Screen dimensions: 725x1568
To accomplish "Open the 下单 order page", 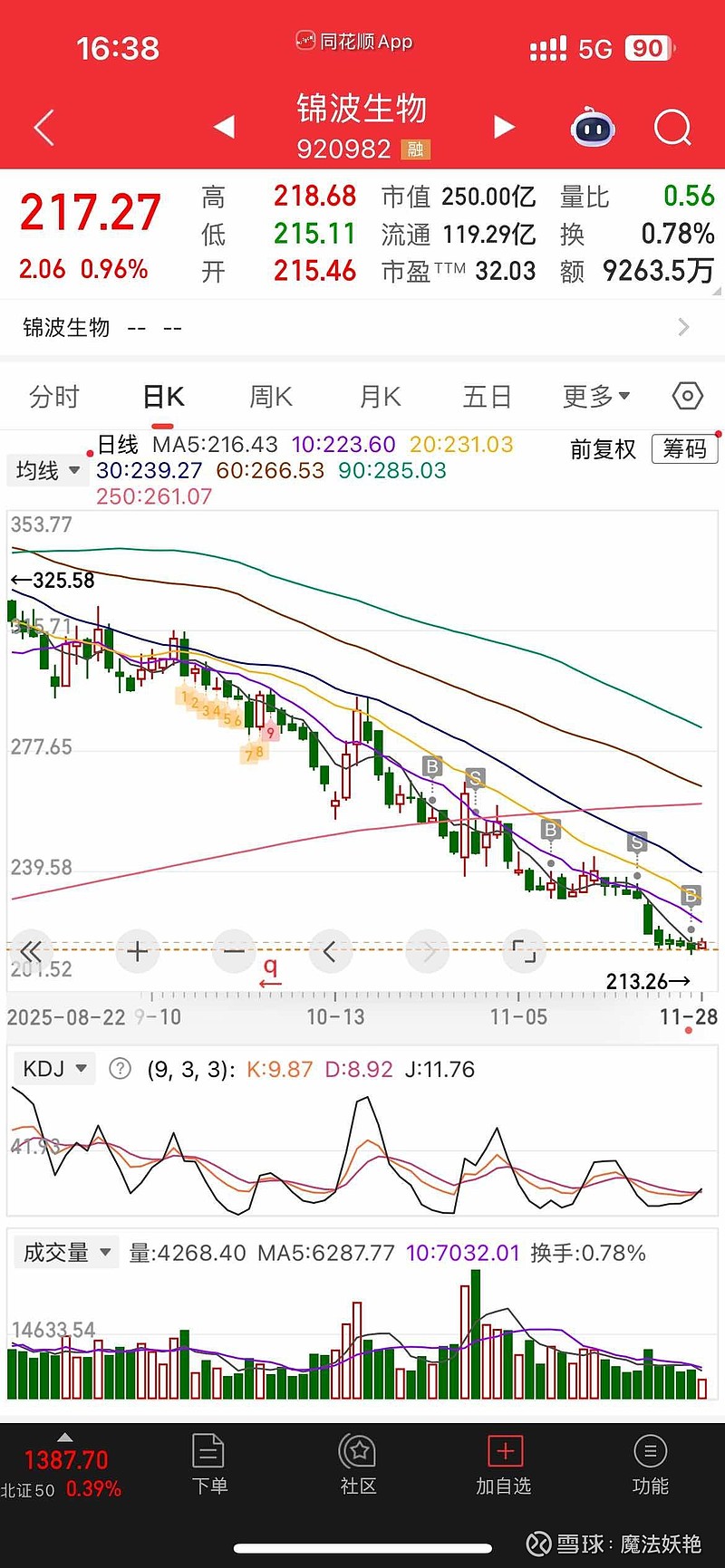I will coord(209,1464).
